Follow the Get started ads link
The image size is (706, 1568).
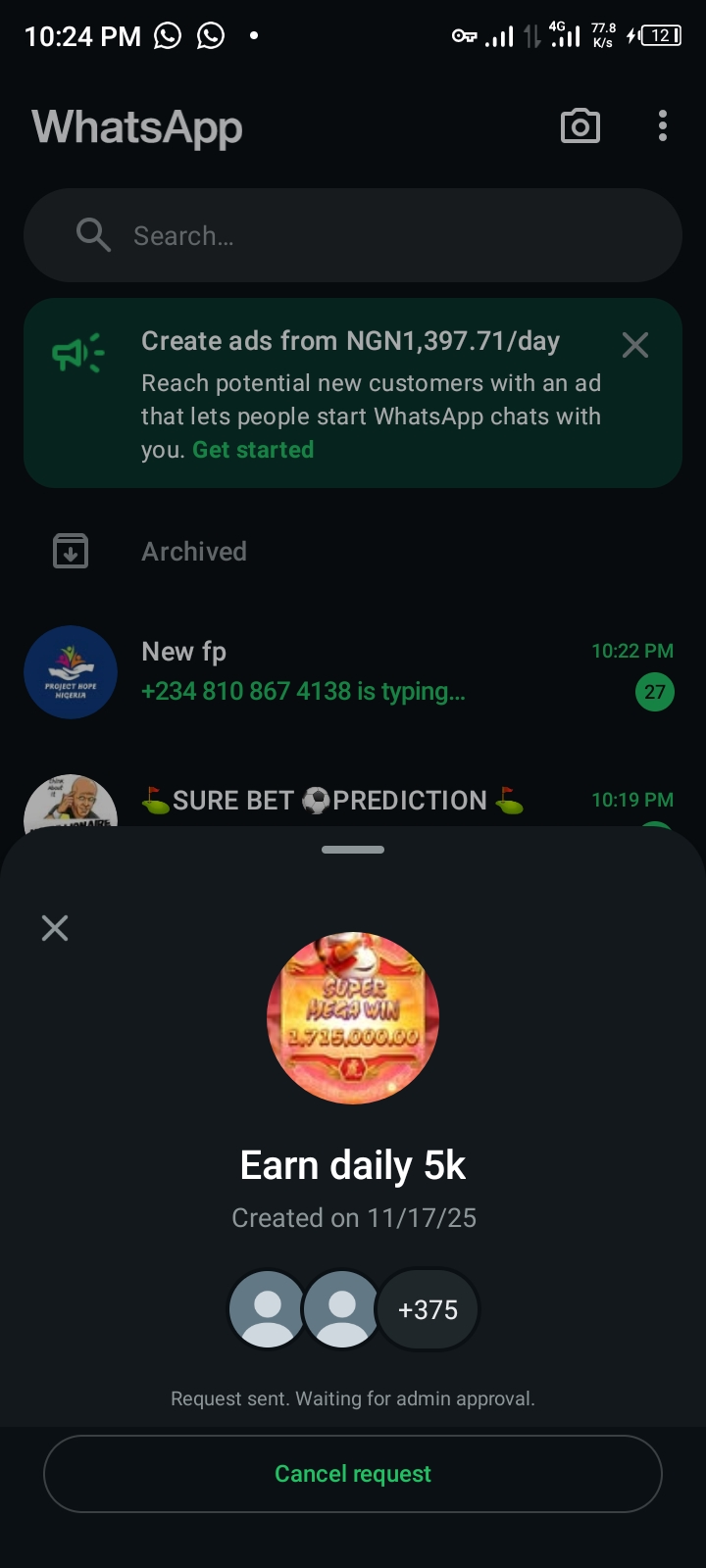[x=253, y=450]
